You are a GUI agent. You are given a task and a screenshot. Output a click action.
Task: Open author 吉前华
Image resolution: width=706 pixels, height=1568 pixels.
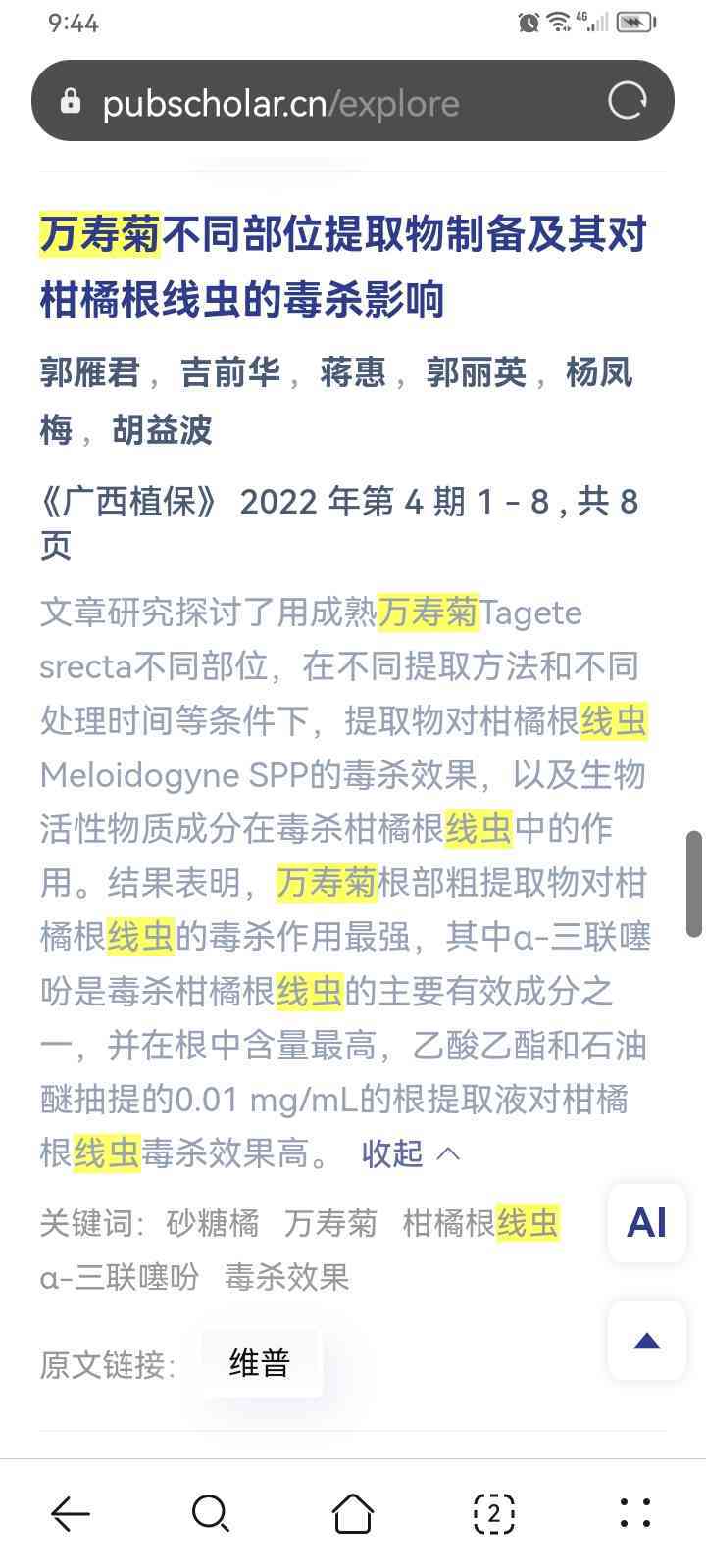click(x=230, y=372)
